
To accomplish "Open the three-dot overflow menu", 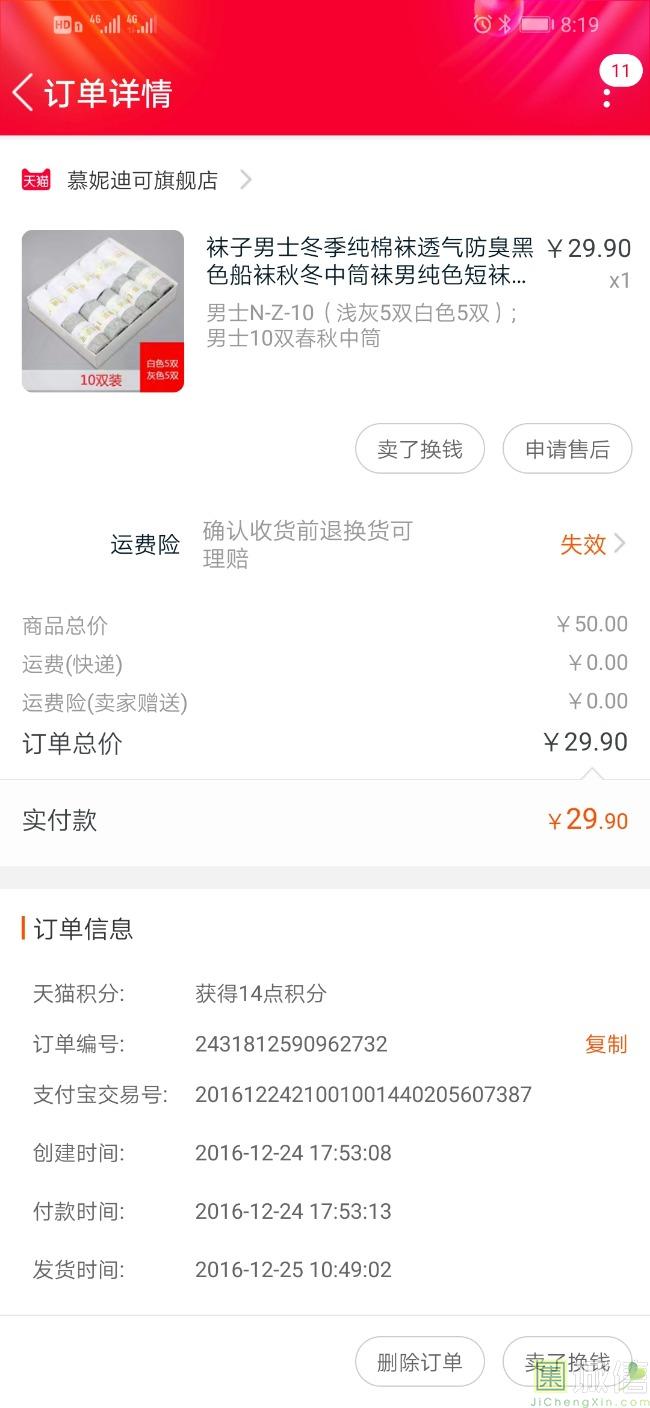I will (x=607, y=97).
